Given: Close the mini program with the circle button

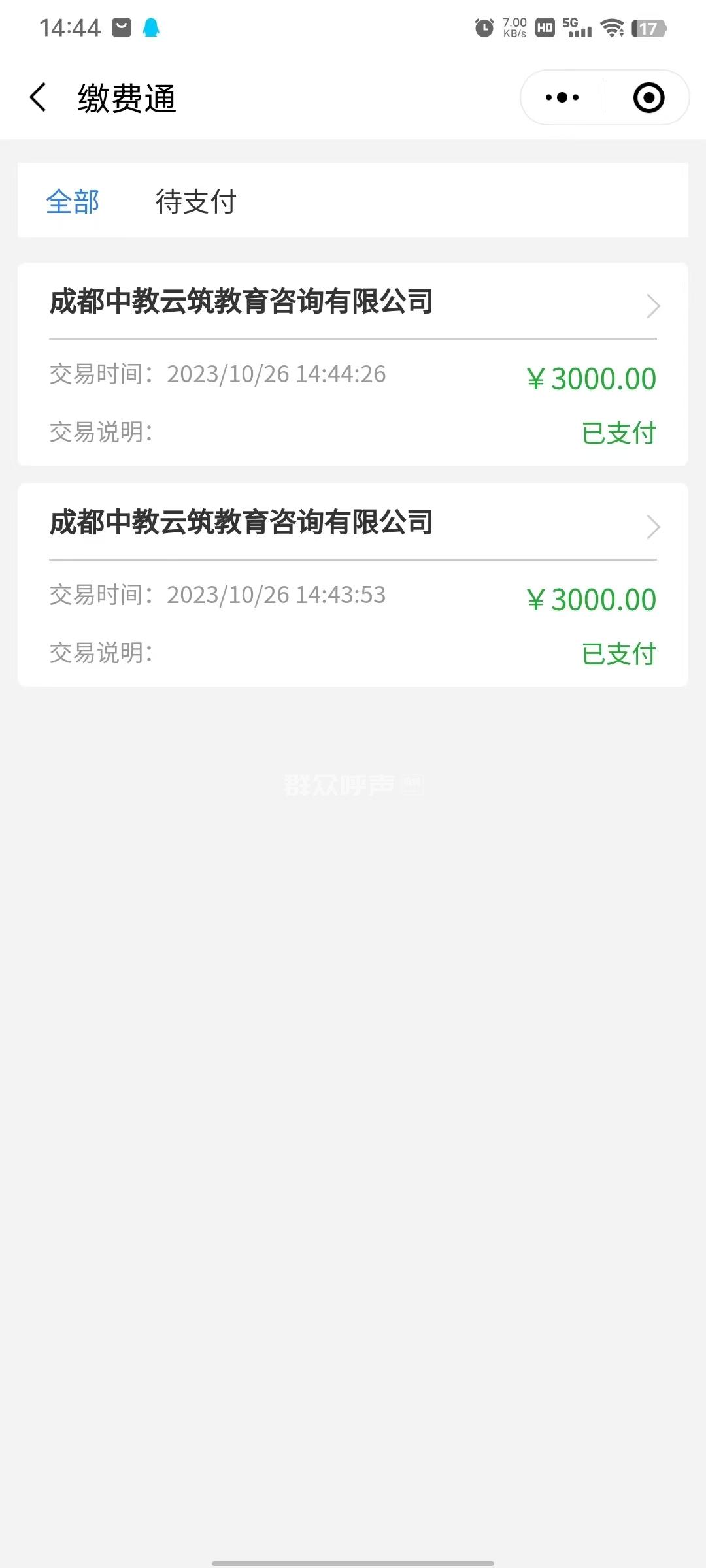Looking at the screenshot, I should [648, 98].
